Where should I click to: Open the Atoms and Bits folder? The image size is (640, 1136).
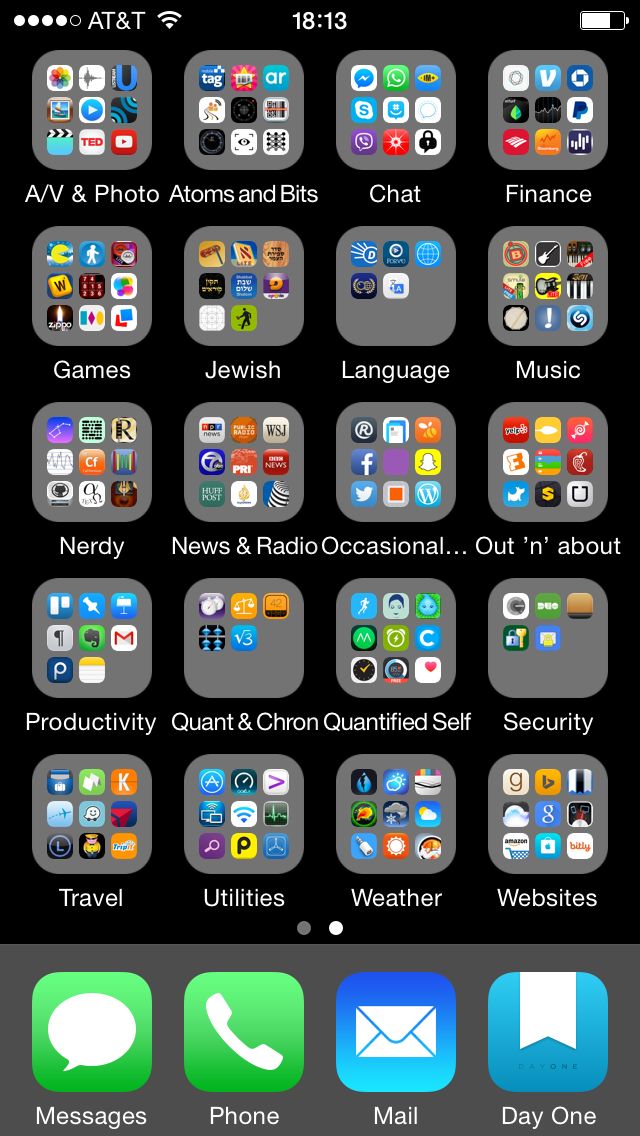(244, 110)
